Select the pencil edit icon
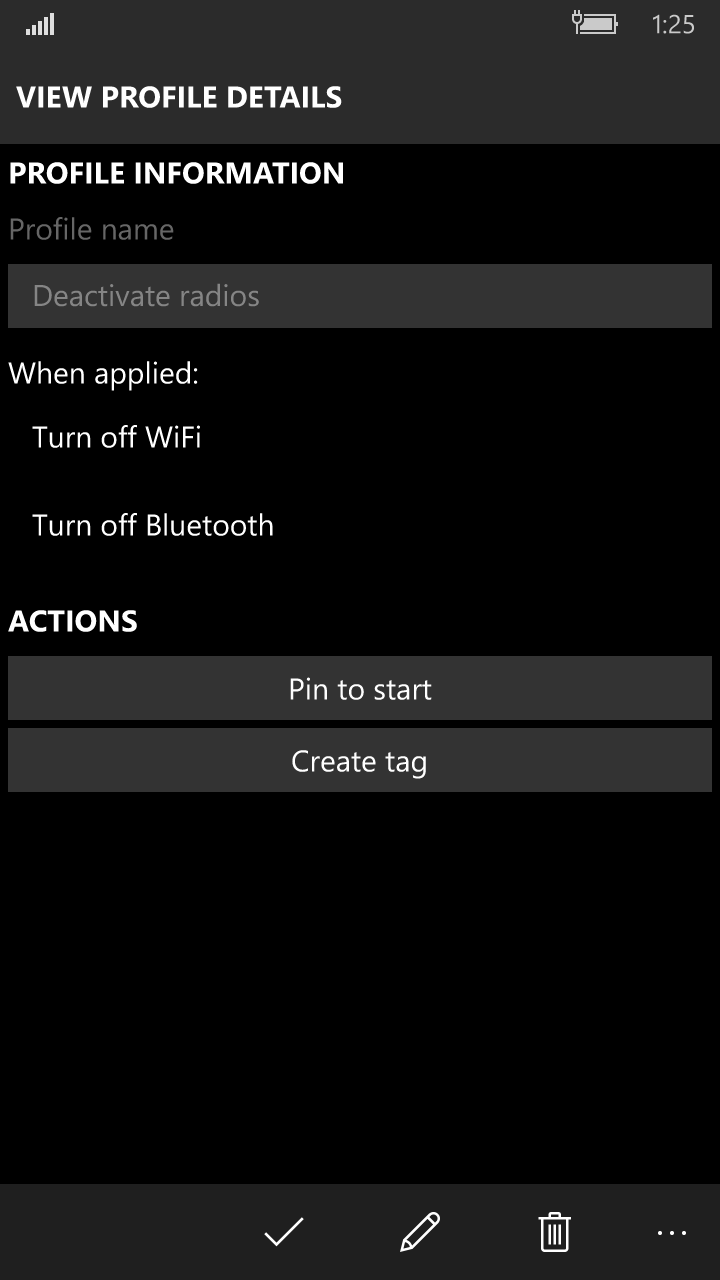This screenshot has width=720, height=1280. pos(421,1232)
